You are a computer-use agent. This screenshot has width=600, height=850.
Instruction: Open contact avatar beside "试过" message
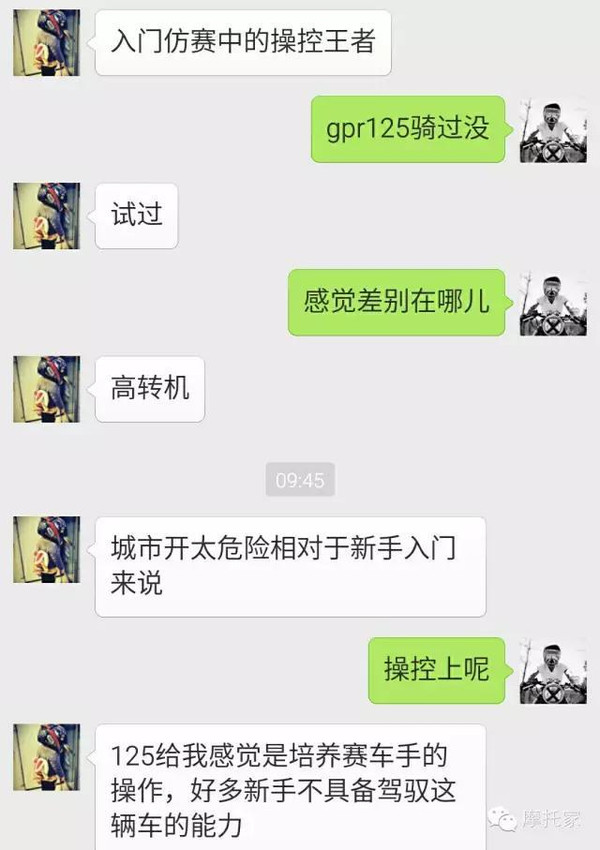[46, 216]
